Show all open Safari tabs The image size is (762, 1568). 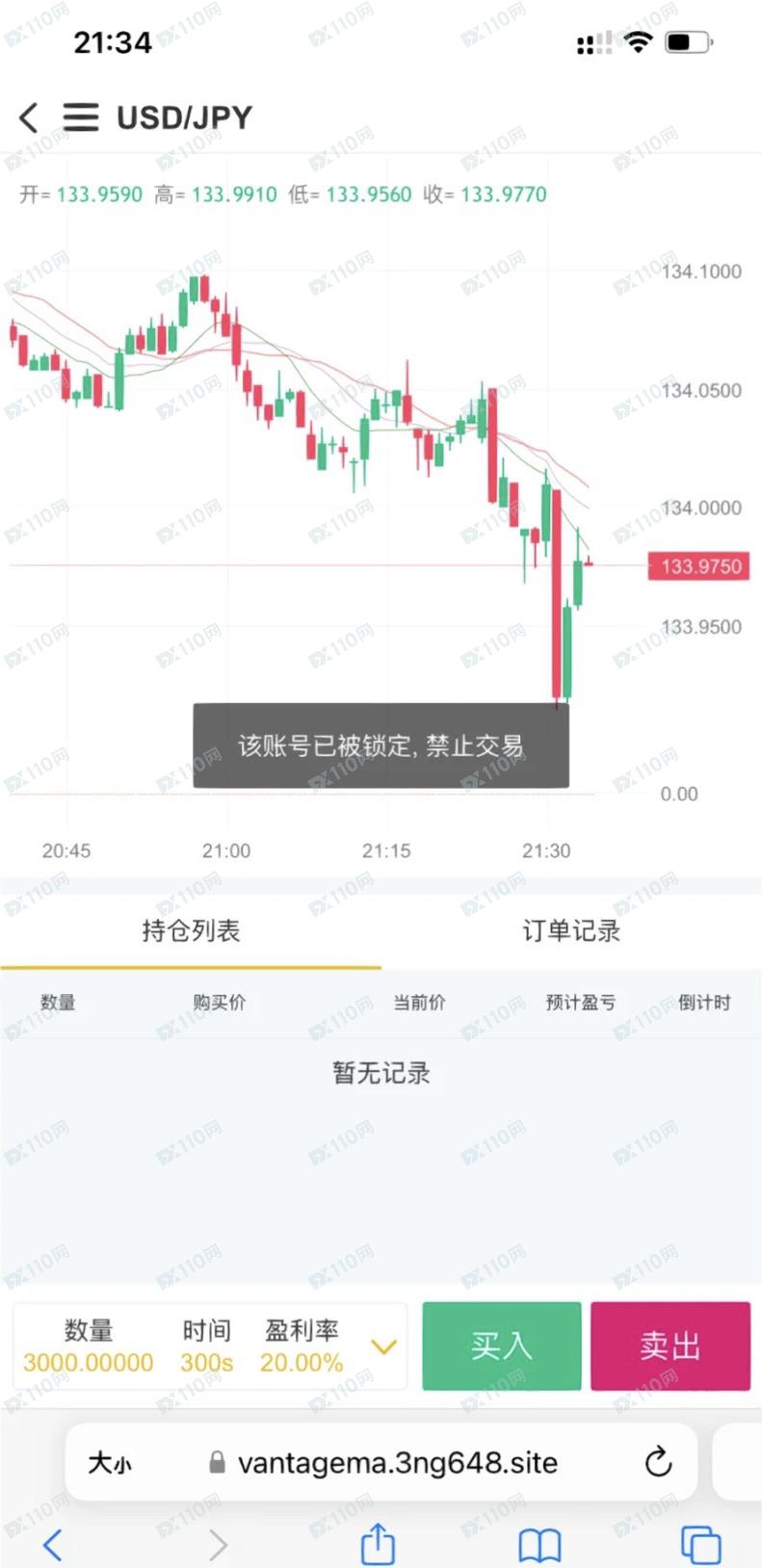(x=700, y=1544)
